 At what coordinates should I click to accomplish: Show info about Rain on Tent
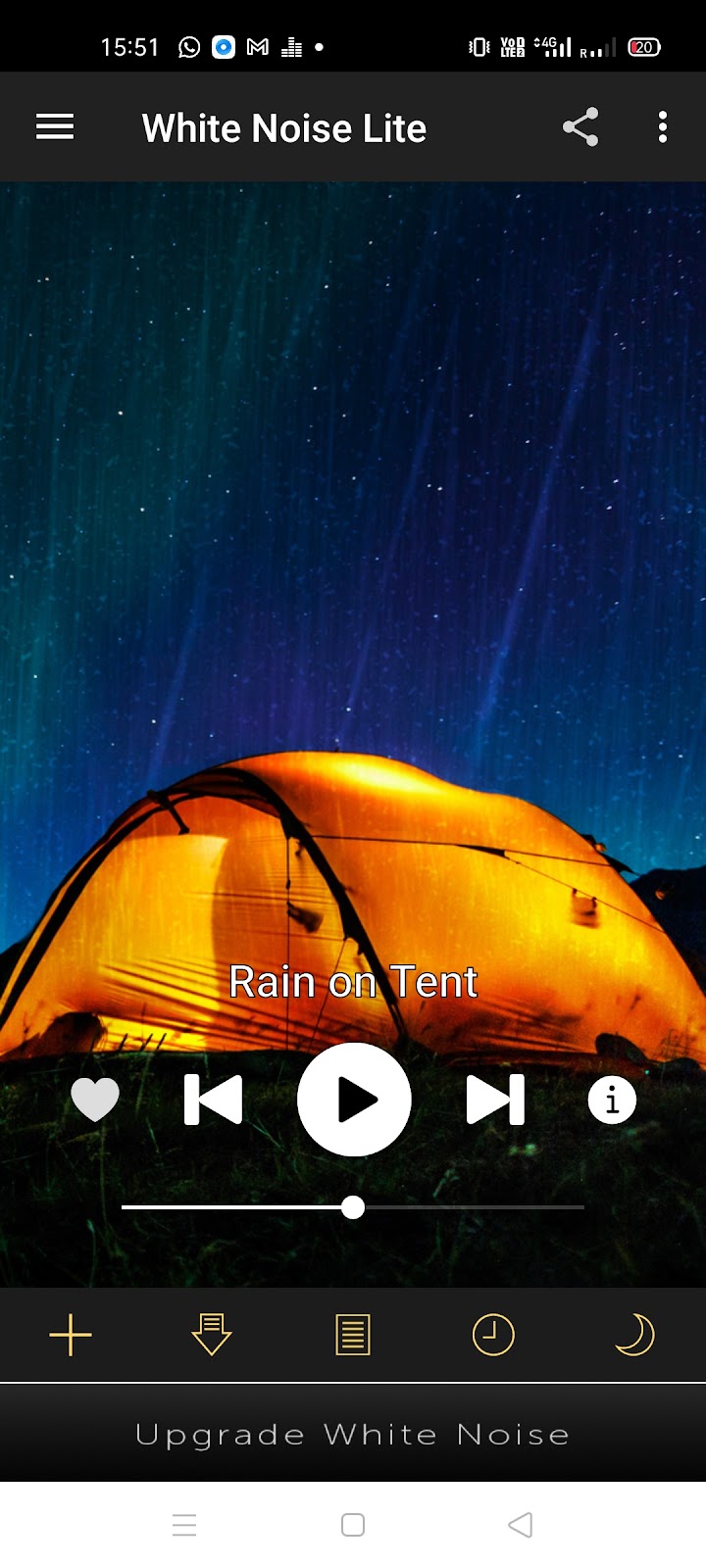tap(612, 1100)
